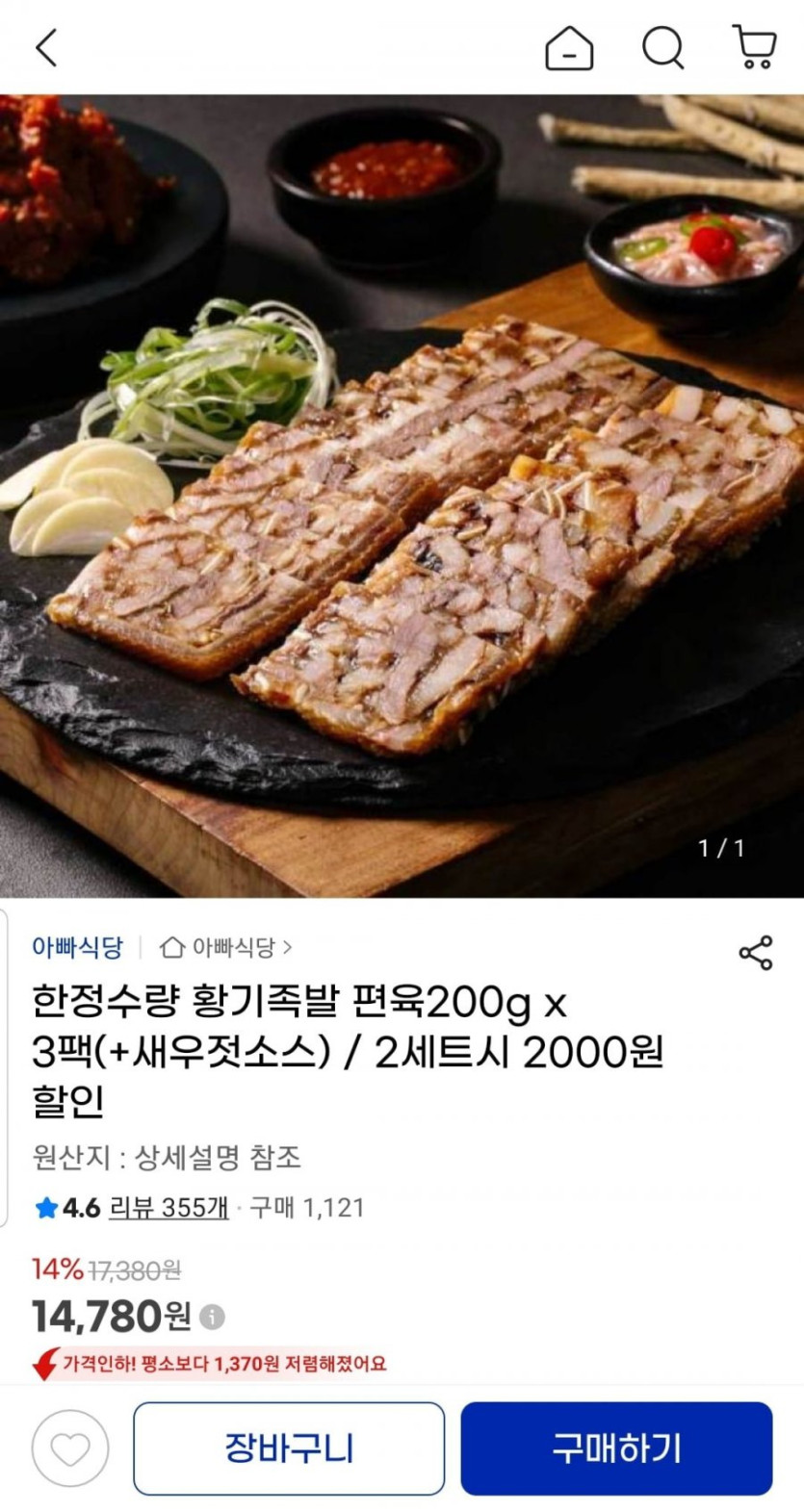
Task: Tap the 아빠식당 brand name
Action: point(77,948)
